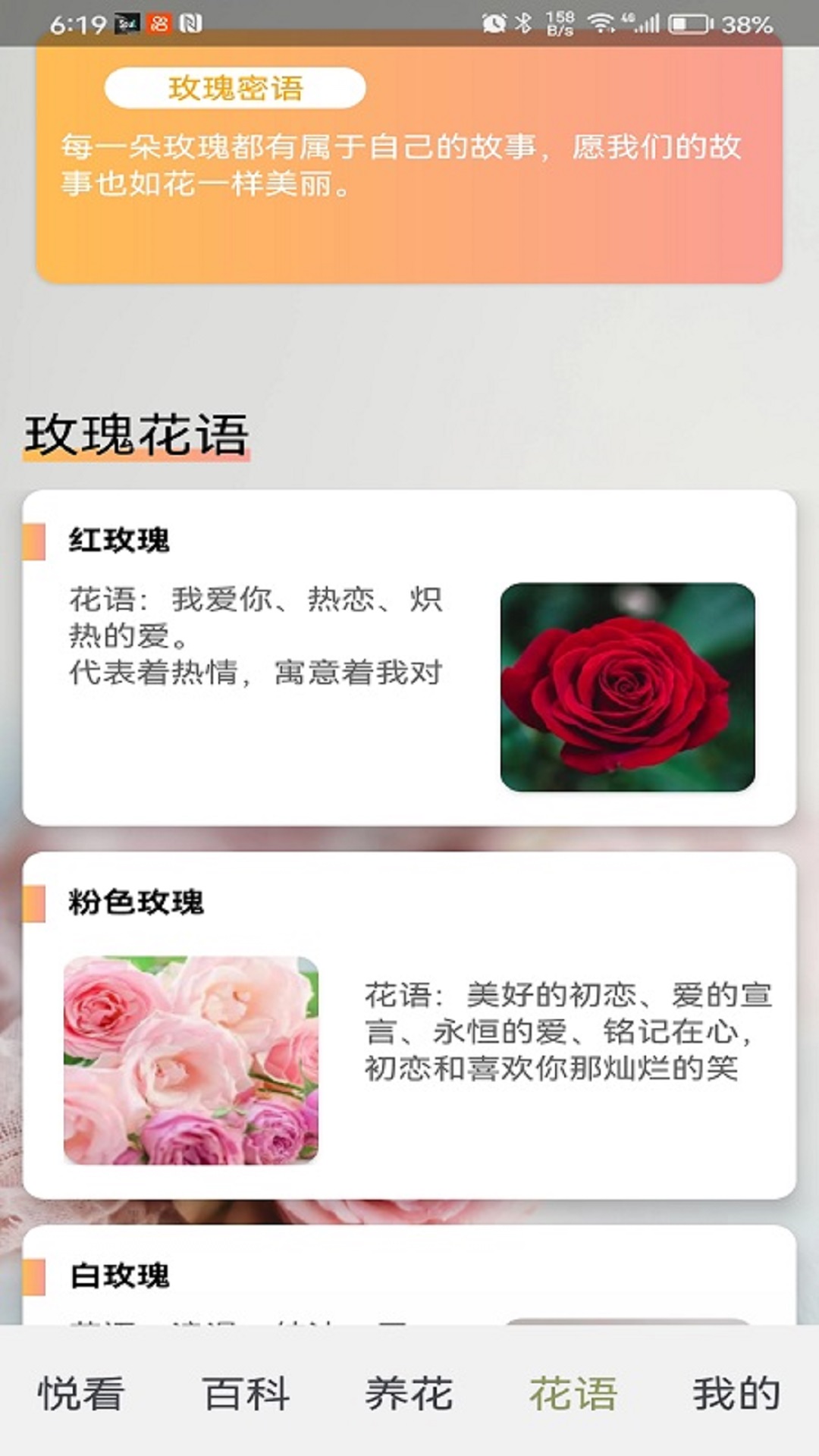Open the orange Kuaishou notification icon
The image size is (819, 1456).
click(158, 22)
